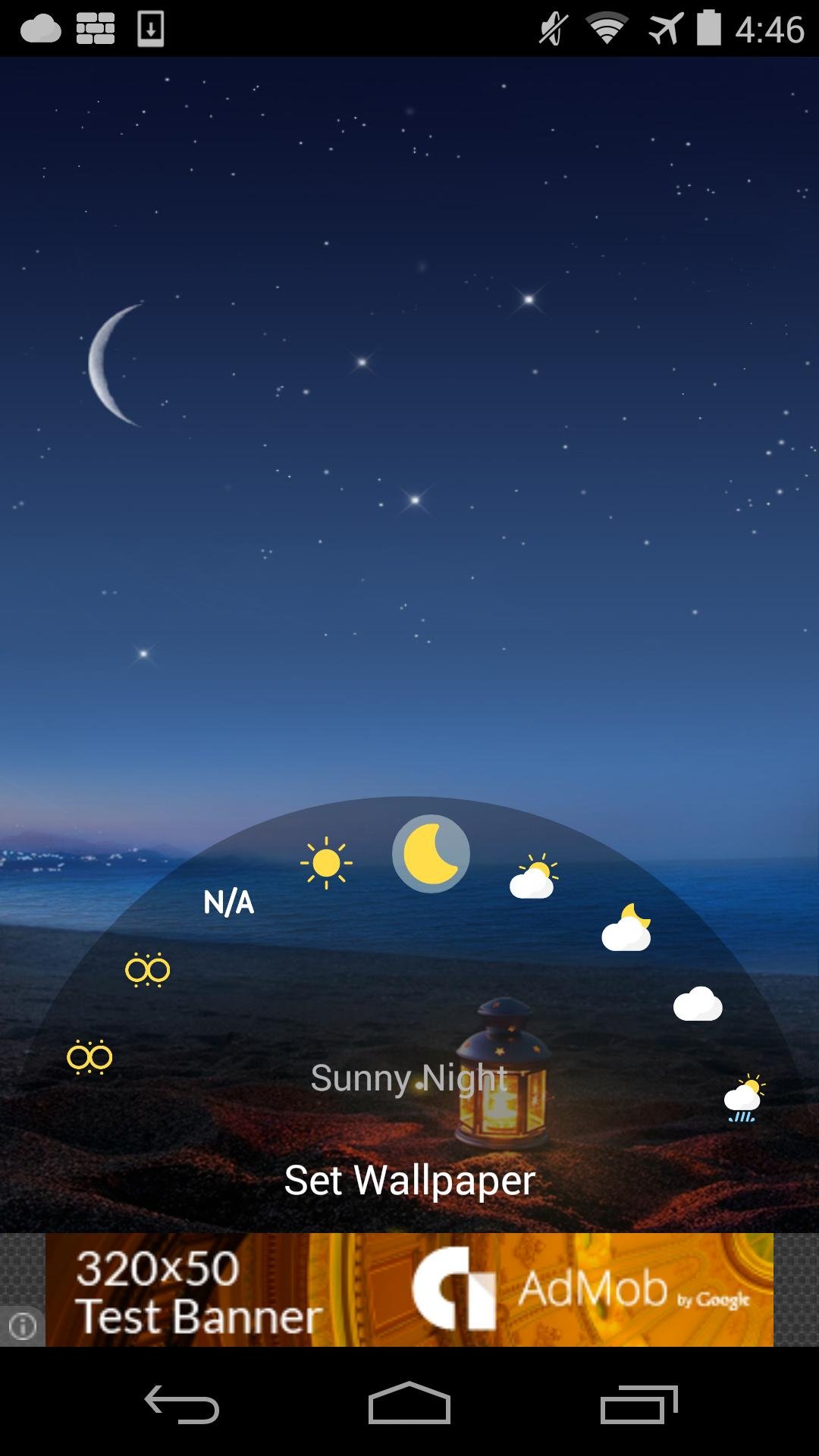Viewport: 819px width, 1456px height.
Task: Choose the partly cloudy day icon
Action: (x=534, y=877)
